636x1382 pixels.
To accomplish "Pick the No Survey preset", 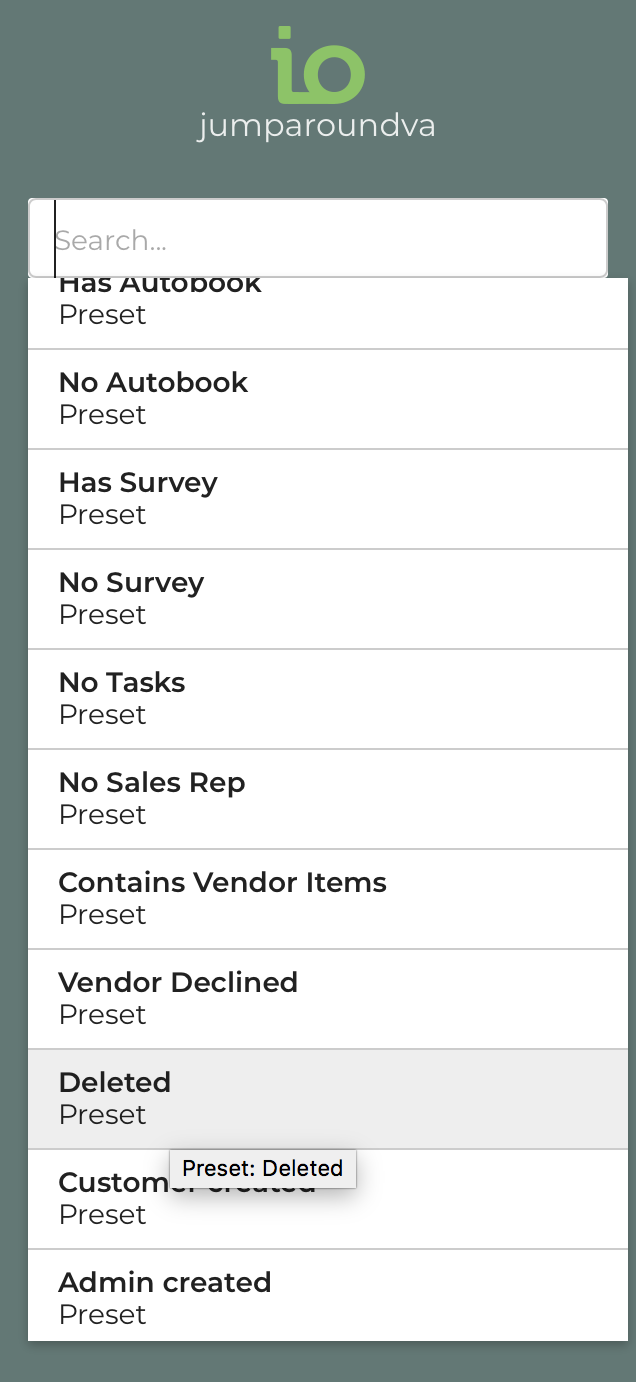I will point(327,599).
